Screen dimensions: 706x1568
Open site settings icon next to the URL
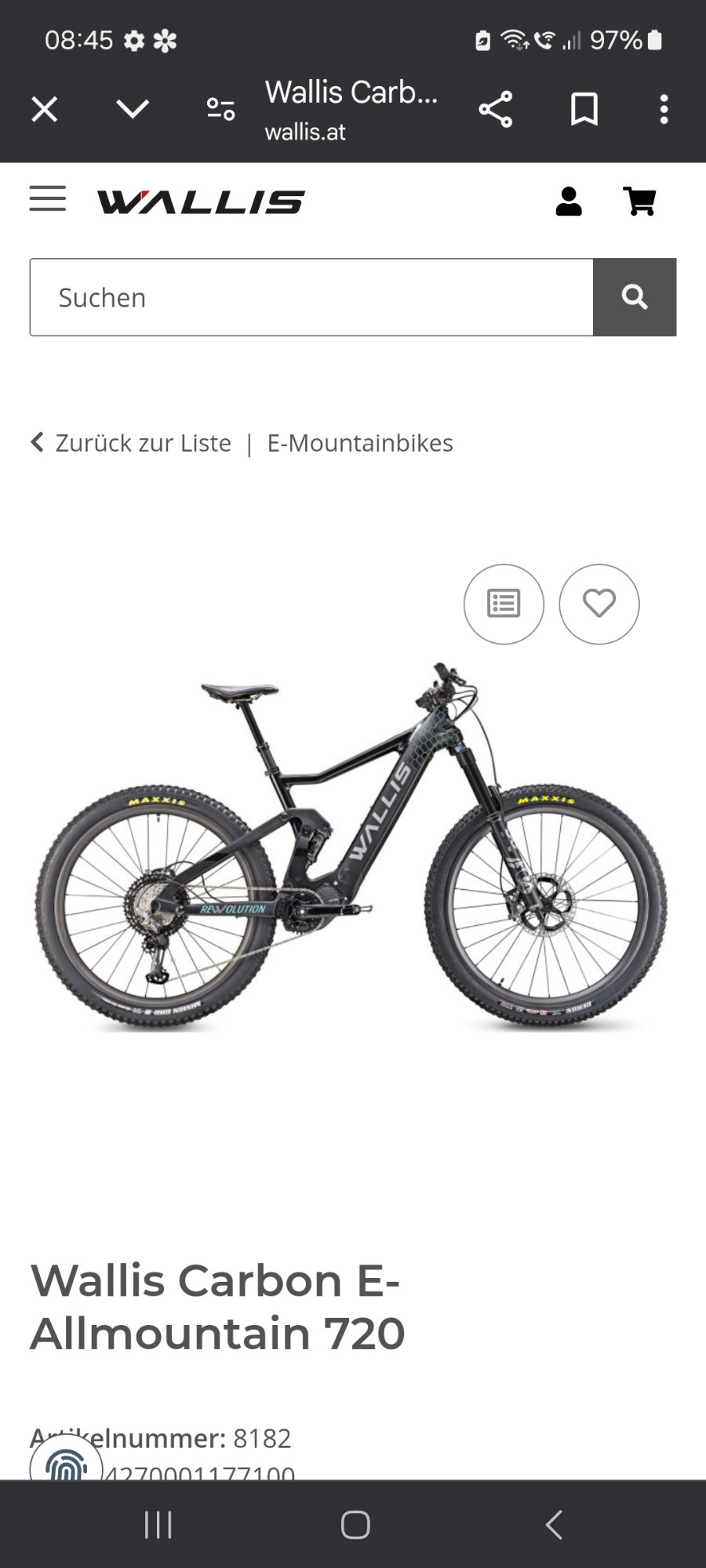(220, 109)
